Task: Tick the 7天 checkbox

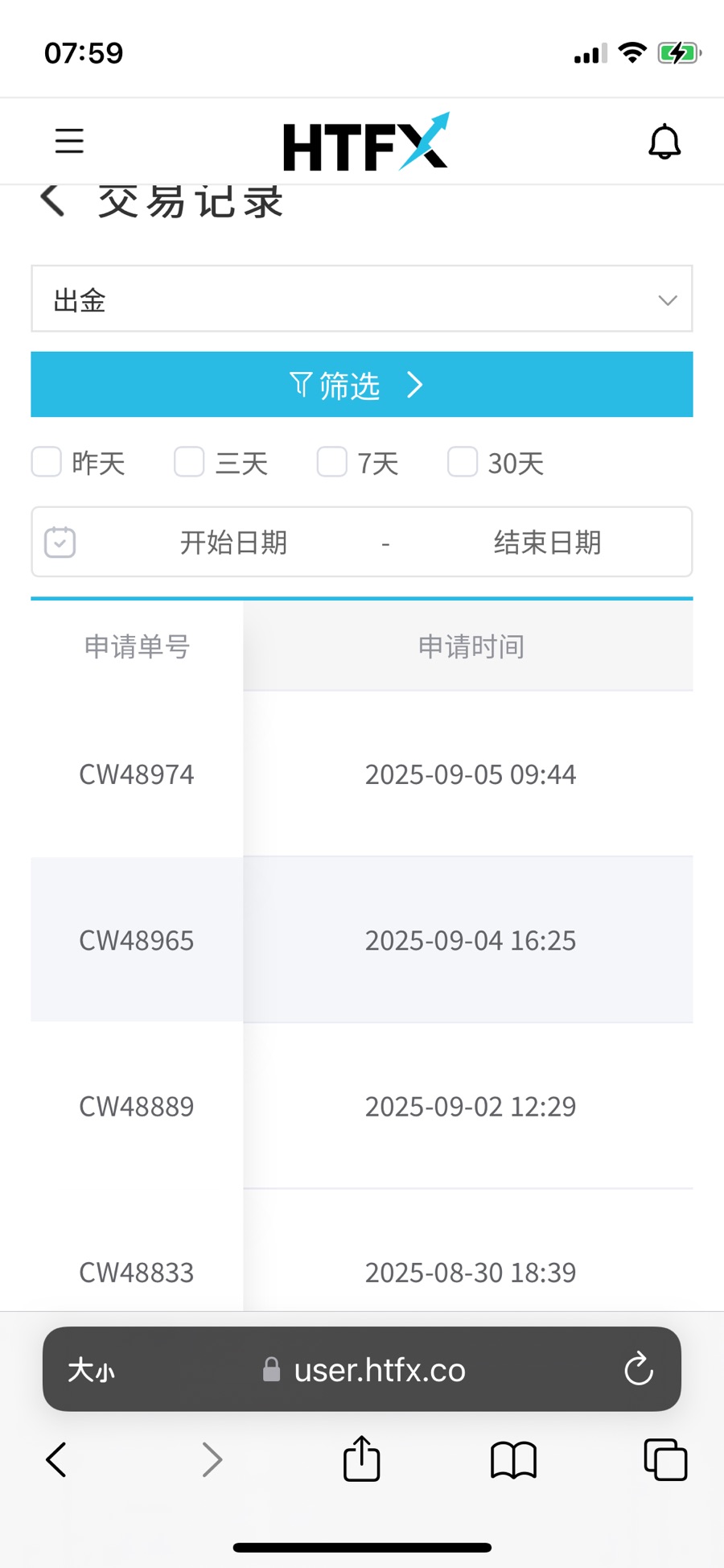Action: coord(331,462)
